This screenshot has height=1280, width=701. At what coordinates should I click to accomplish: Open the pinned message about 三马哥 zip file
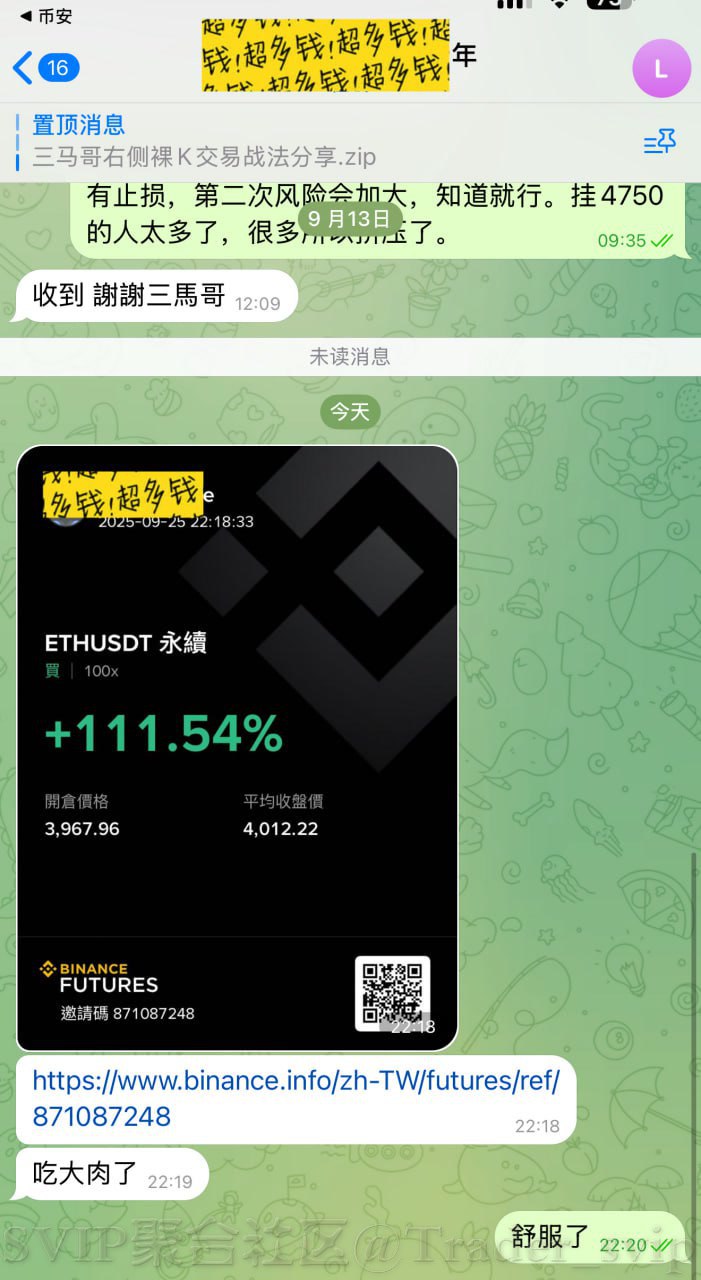click(x=205, y=142)
